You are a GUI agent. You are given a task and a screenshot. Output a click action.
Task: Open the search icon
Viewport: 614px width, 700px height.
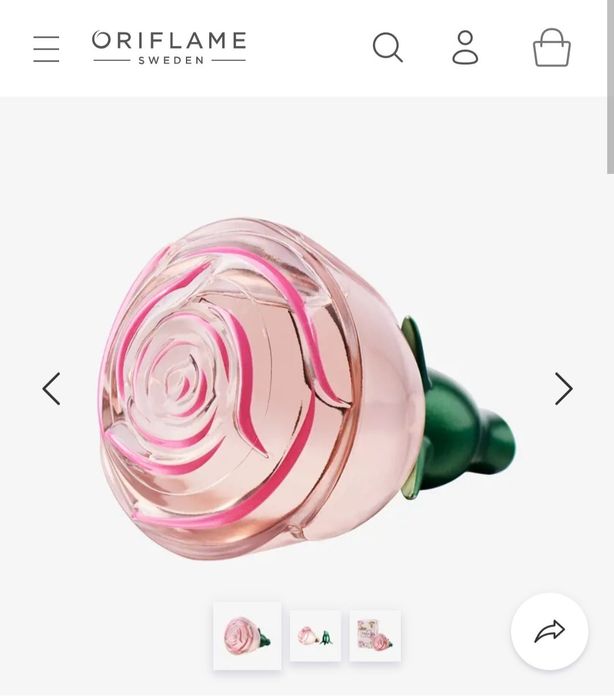tap(387, 47)
